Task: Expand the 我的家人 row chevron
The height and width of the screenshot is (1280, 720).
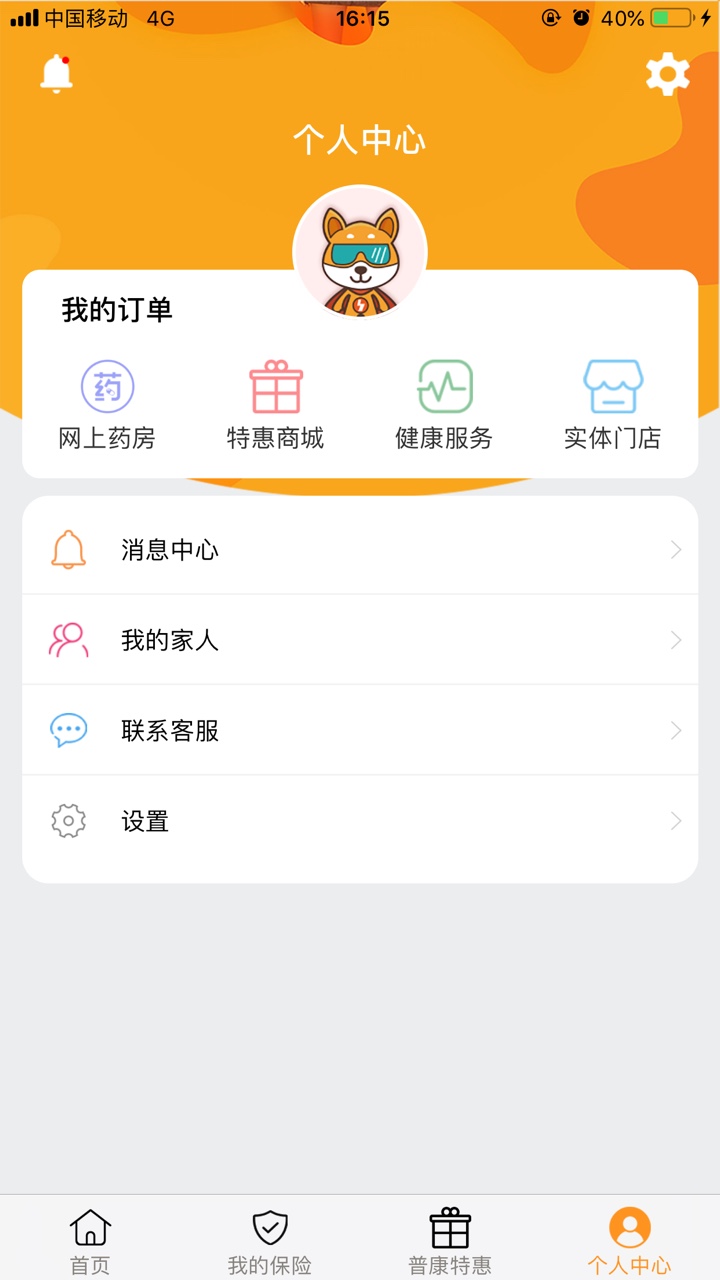Action: pyautogui.click(x=676, y=638)
